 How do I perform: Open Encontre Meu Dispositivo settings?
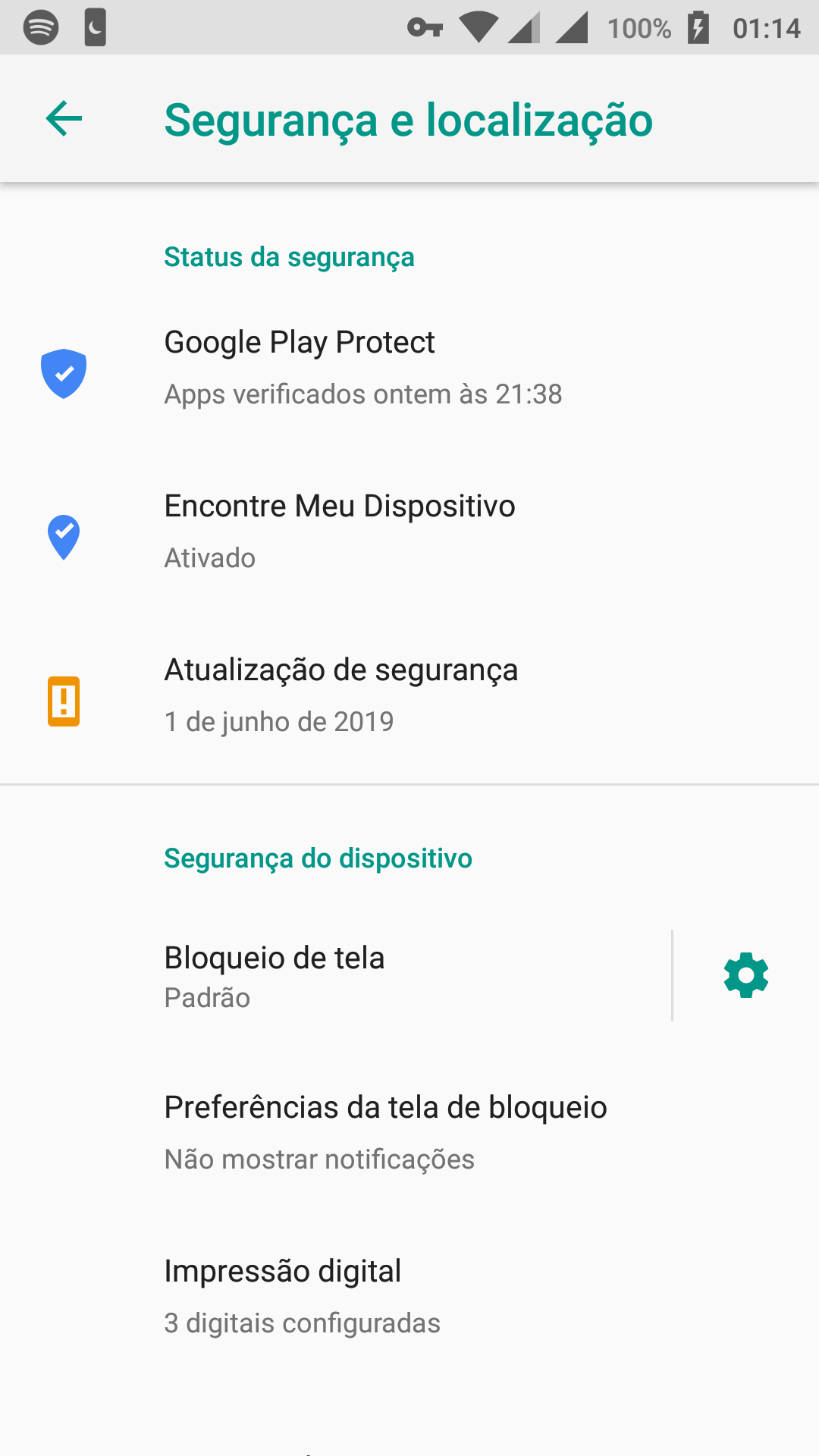(409, 532)
